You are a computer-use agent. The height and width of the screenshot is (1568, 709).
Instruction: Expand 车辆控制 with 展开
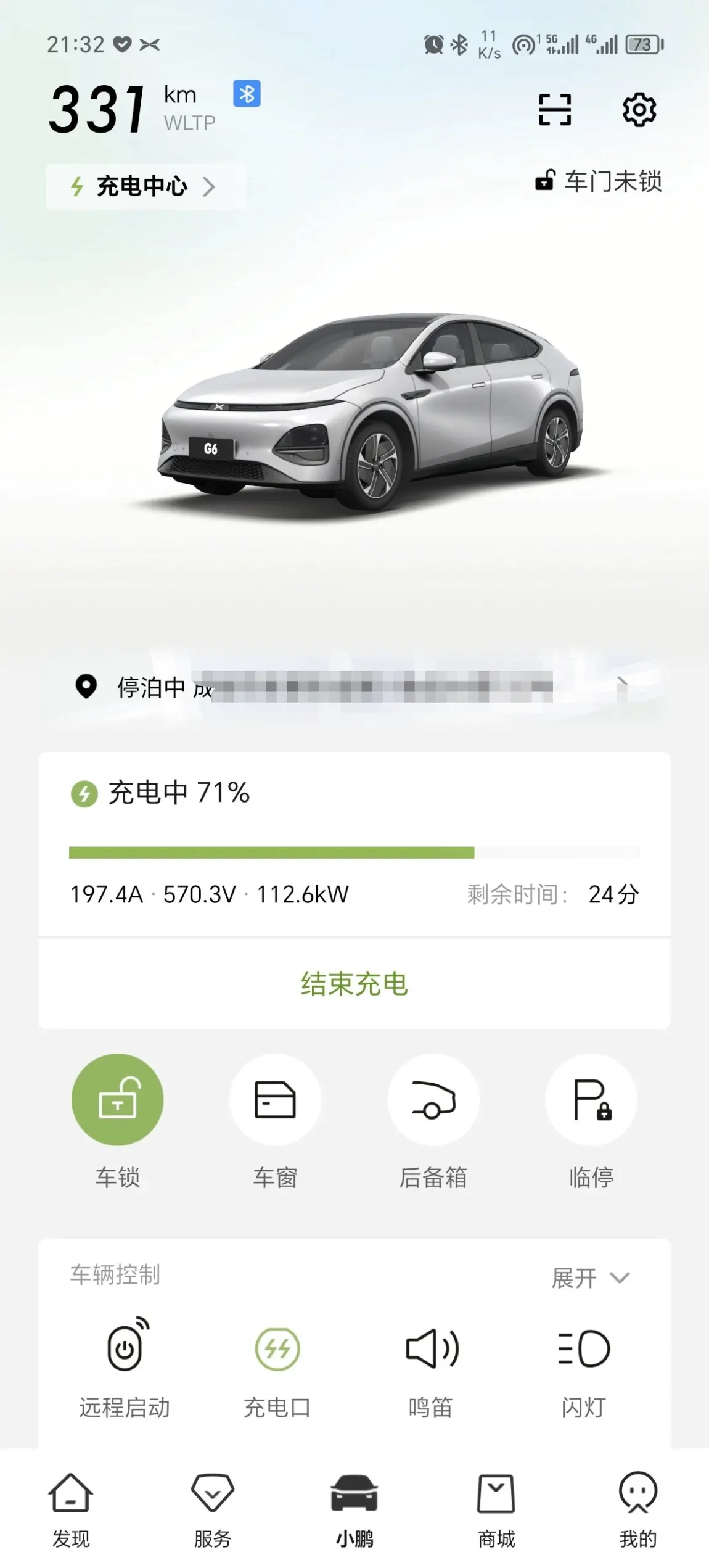(590, 1277)
